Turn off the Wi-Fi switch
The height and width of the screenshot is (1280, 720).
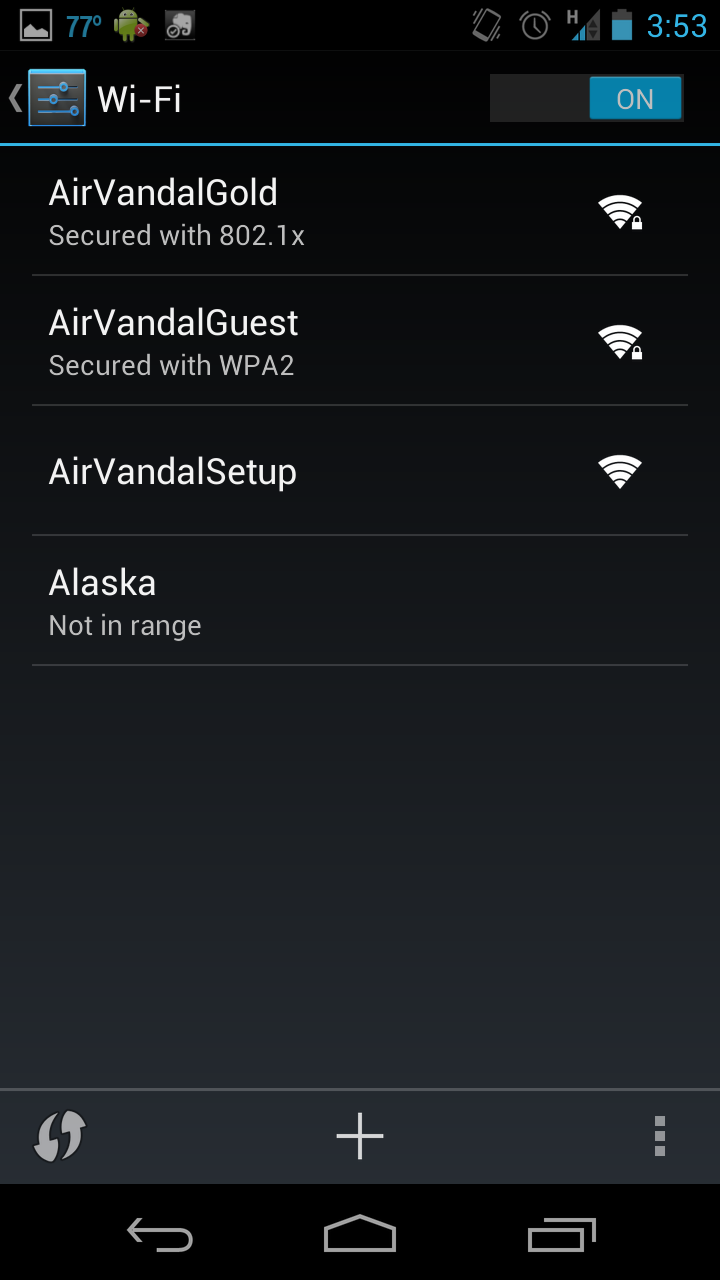[587, 99]
